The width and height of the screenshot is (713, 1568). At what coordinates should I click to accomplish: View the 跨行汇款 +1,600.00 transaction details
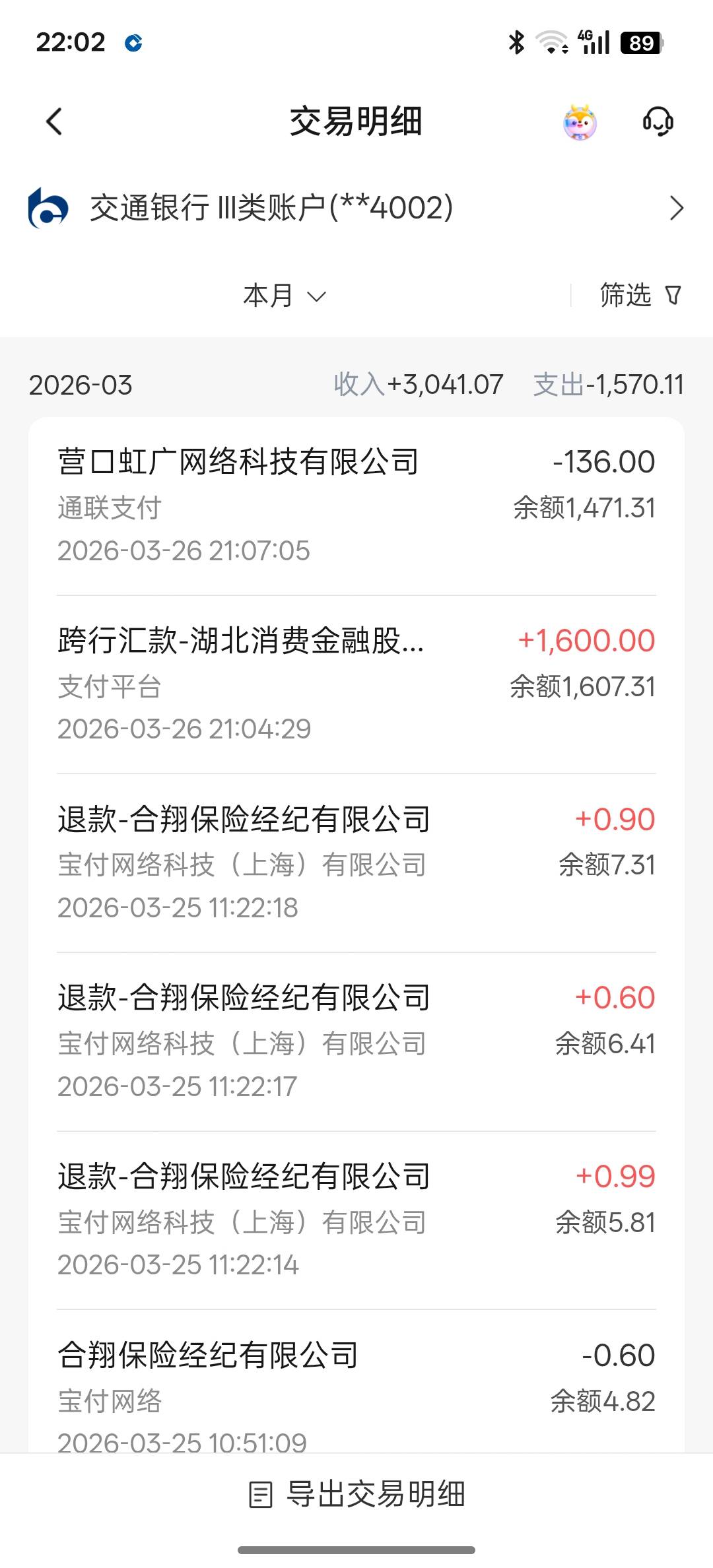(356, 684)
